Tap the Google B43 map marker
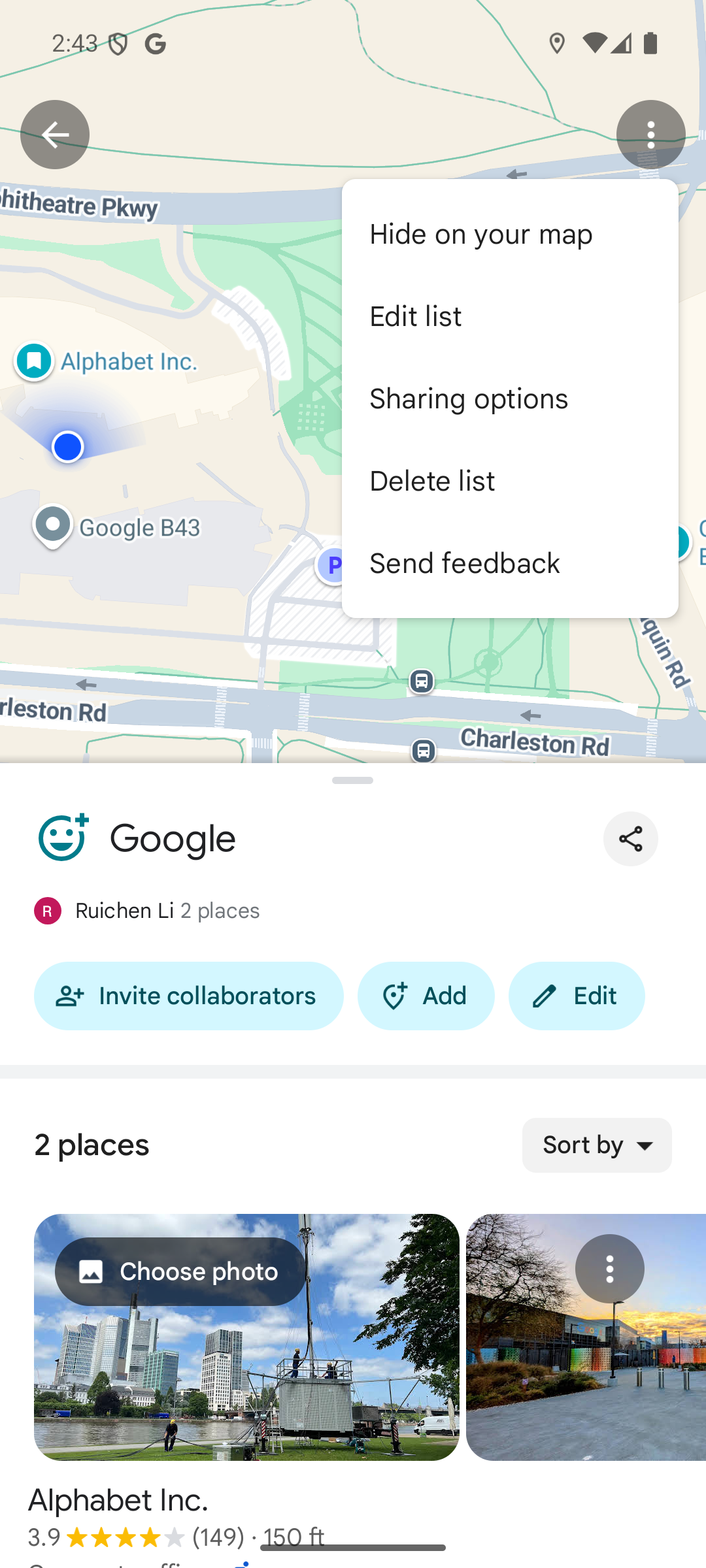This screenshot has height=1568, width=706. pyautogui.click(x=53, y=525)
